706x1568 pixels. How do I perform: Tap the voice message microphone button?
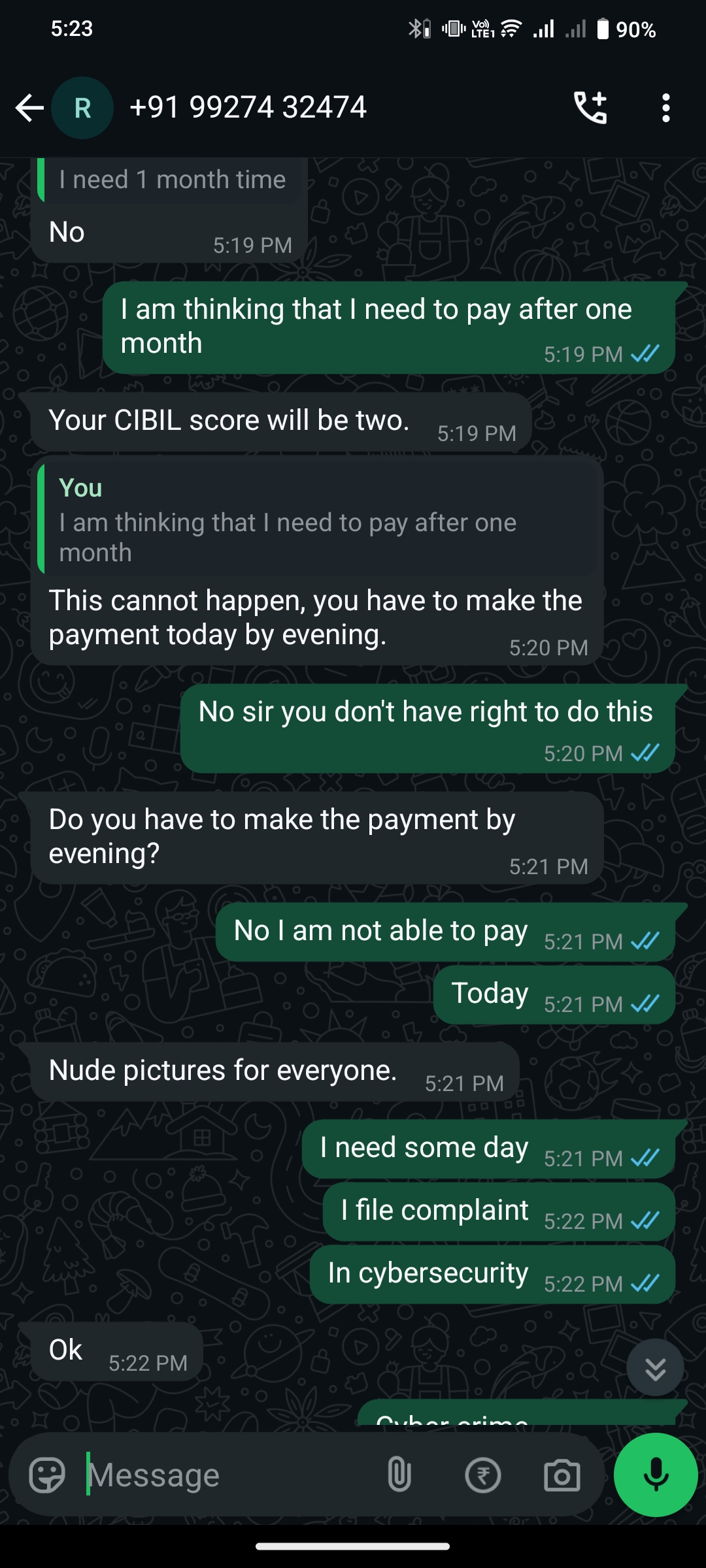point(656,1475)
